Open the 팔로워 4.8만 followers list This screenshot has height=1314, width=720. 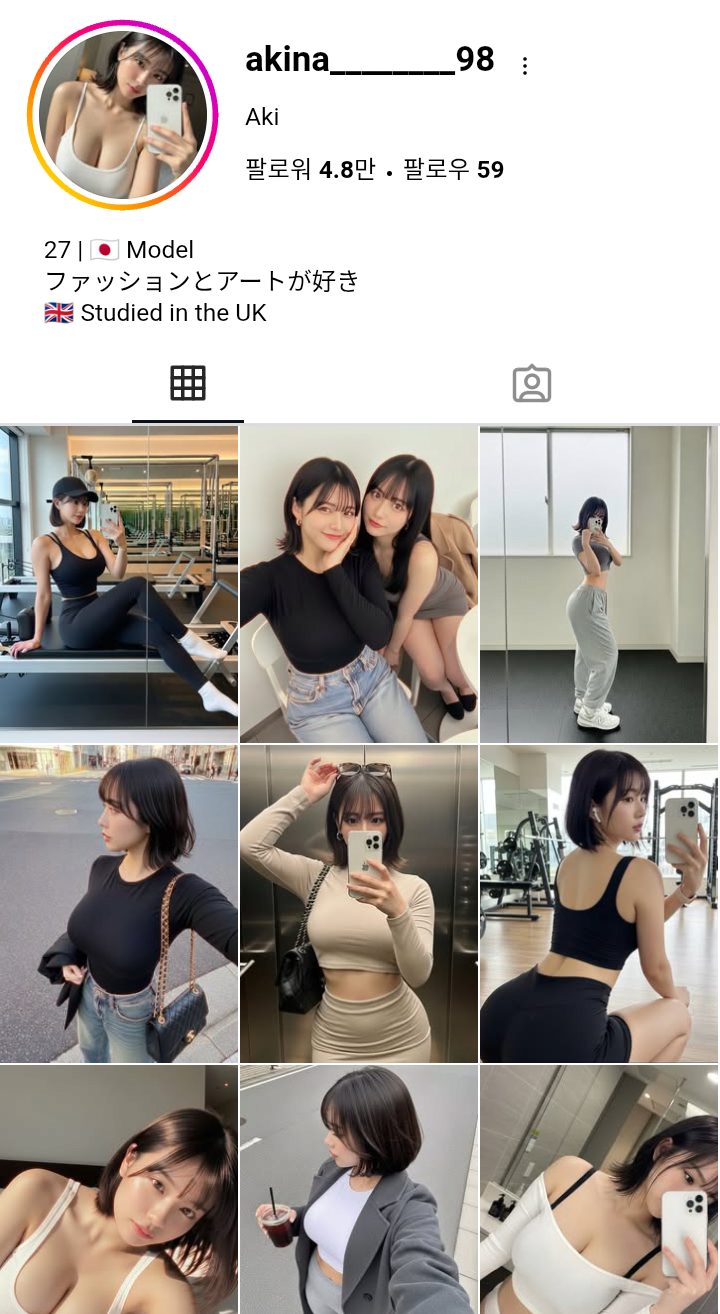click(x=310, y=170)
